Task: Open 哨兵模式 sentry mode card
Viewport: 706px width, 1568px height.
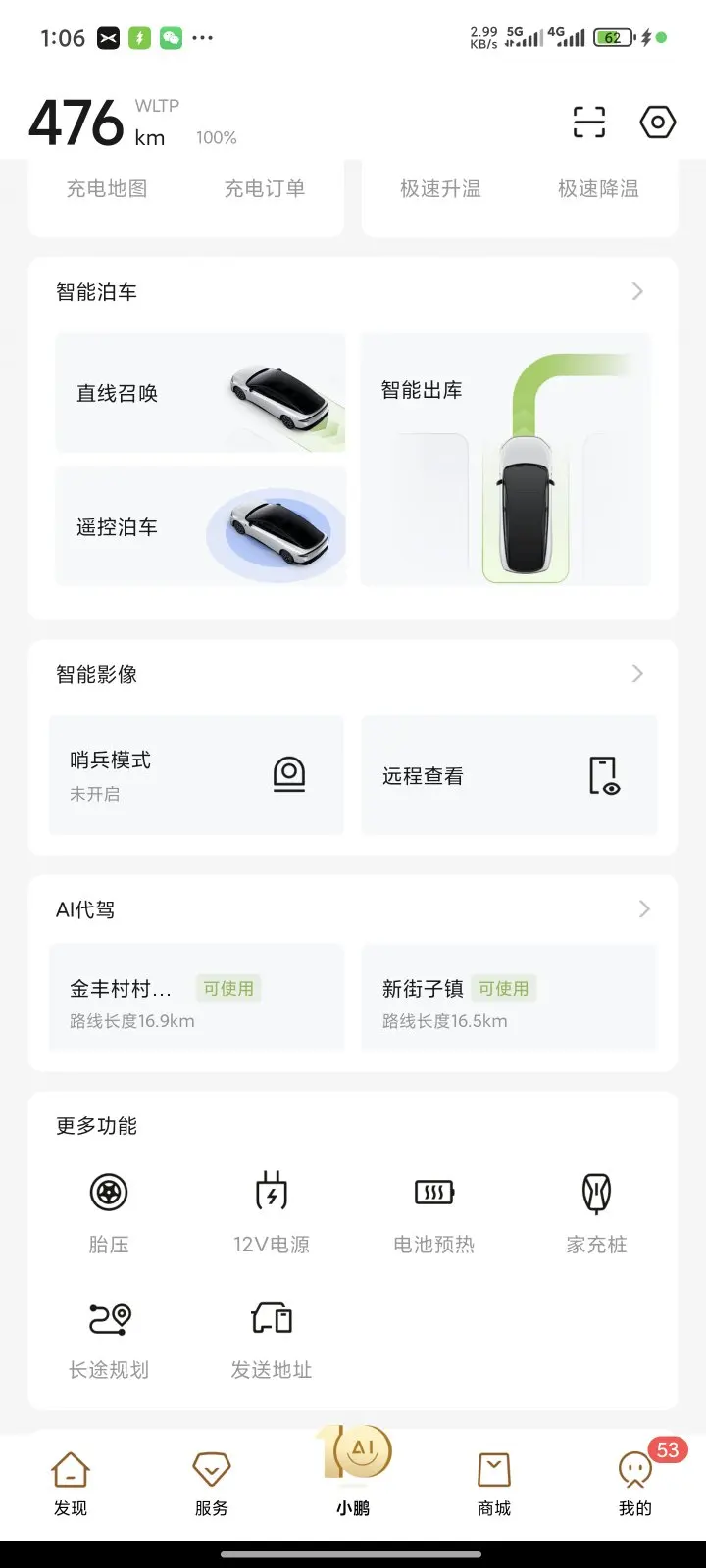Action: (x=196, y=775)
